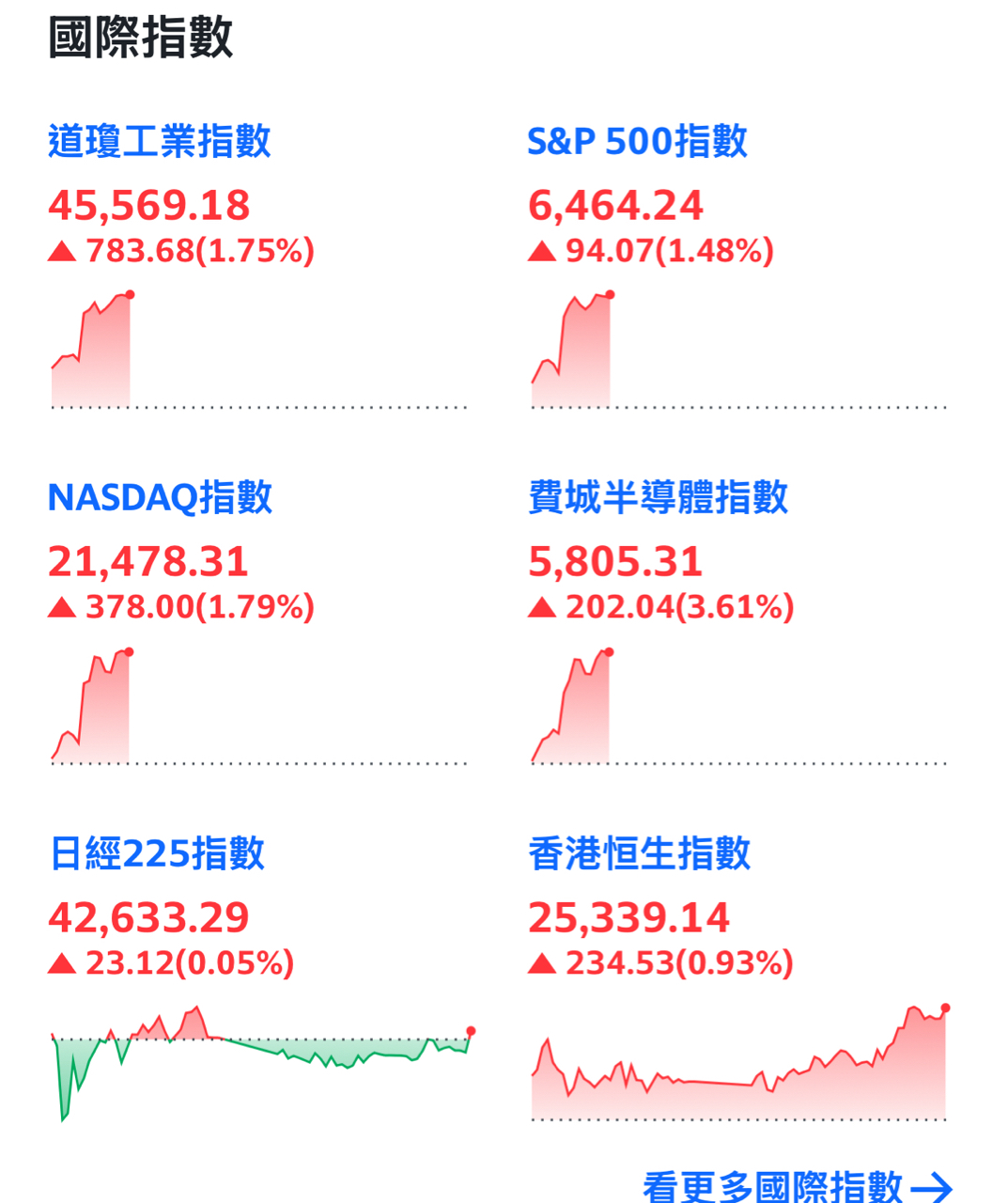The height and width of the screenshot is (1203, 1008).
Task: View S&P 500指數 details
Action: pyautogui.click(x=637, y=142)
